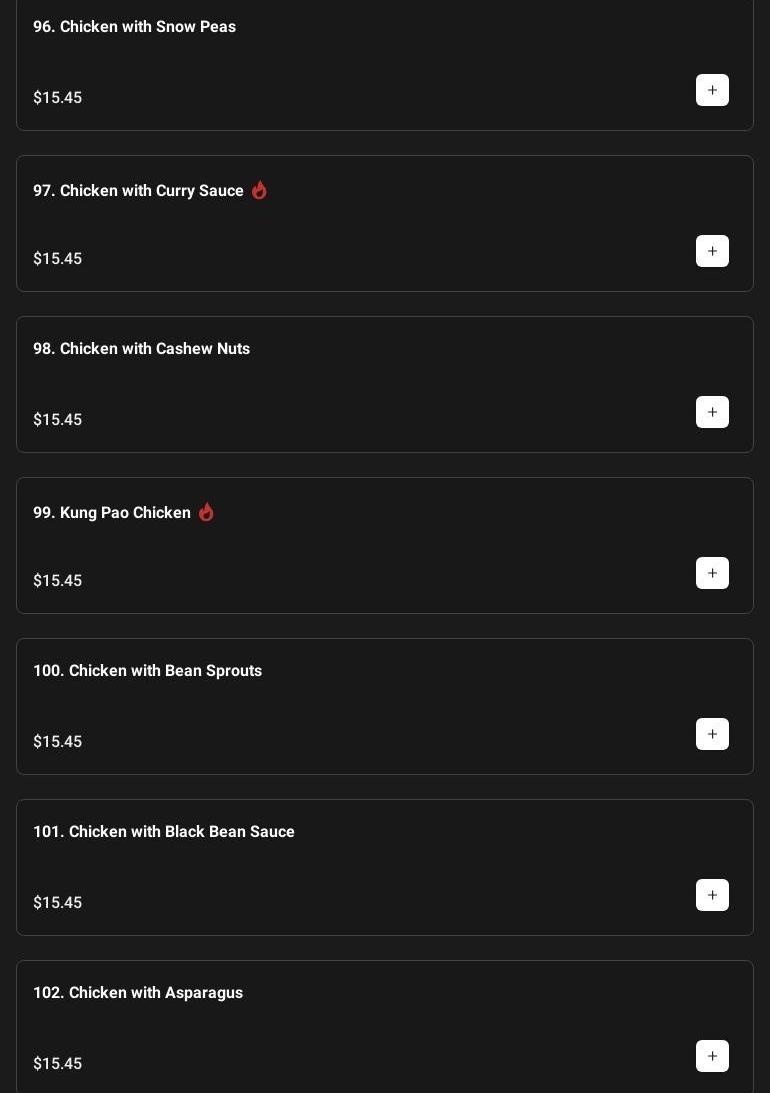
Task: Tap plus button for Chicken with Cashew Nuts
Action: point(712,412)
